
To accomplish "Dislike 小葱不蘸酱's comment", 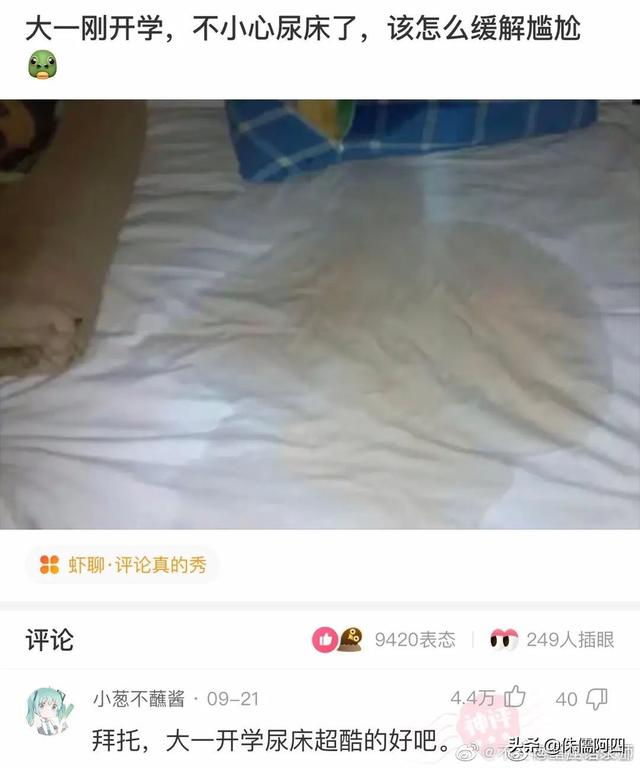I will [x=596, y=698].
